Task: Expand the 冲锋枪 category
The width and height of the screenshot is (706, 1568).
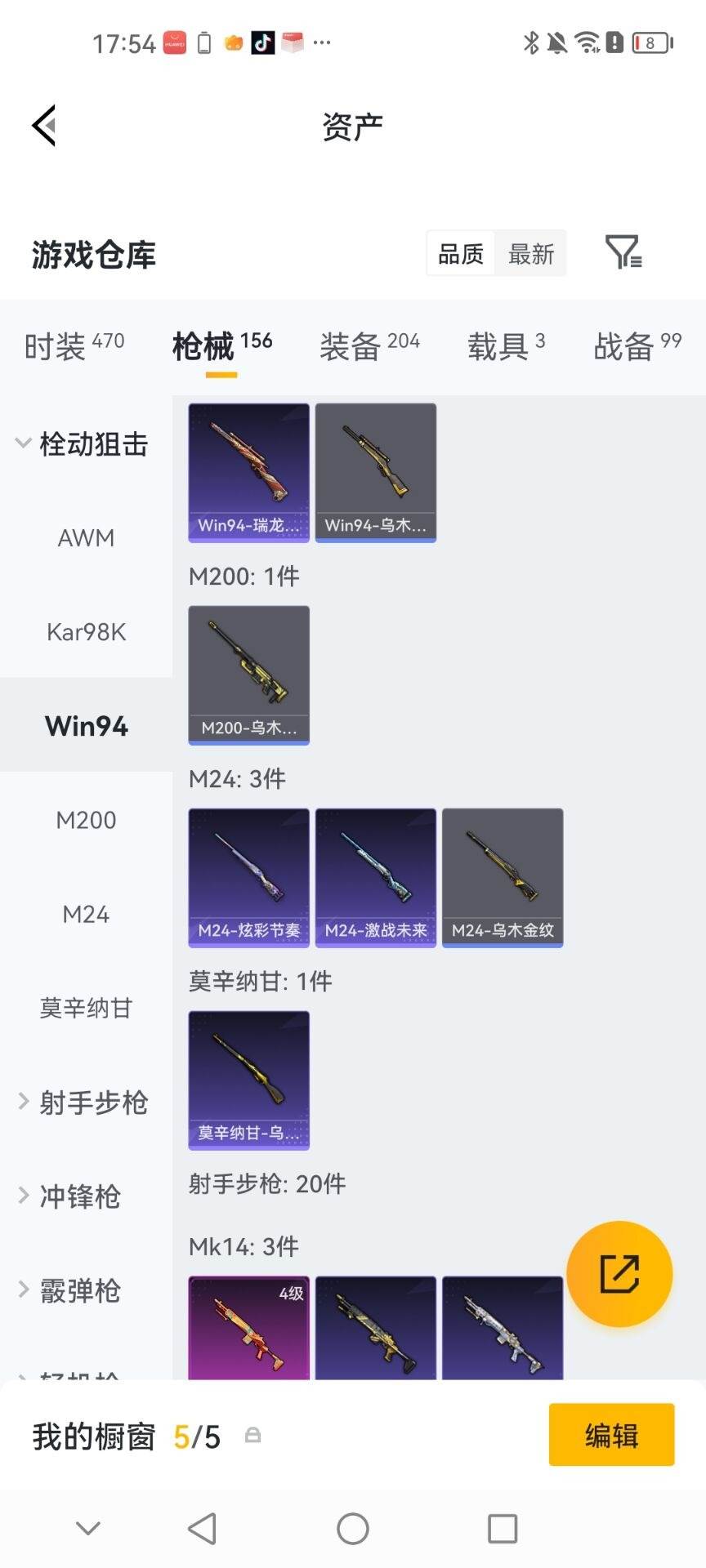Action: click(69, 1196)
